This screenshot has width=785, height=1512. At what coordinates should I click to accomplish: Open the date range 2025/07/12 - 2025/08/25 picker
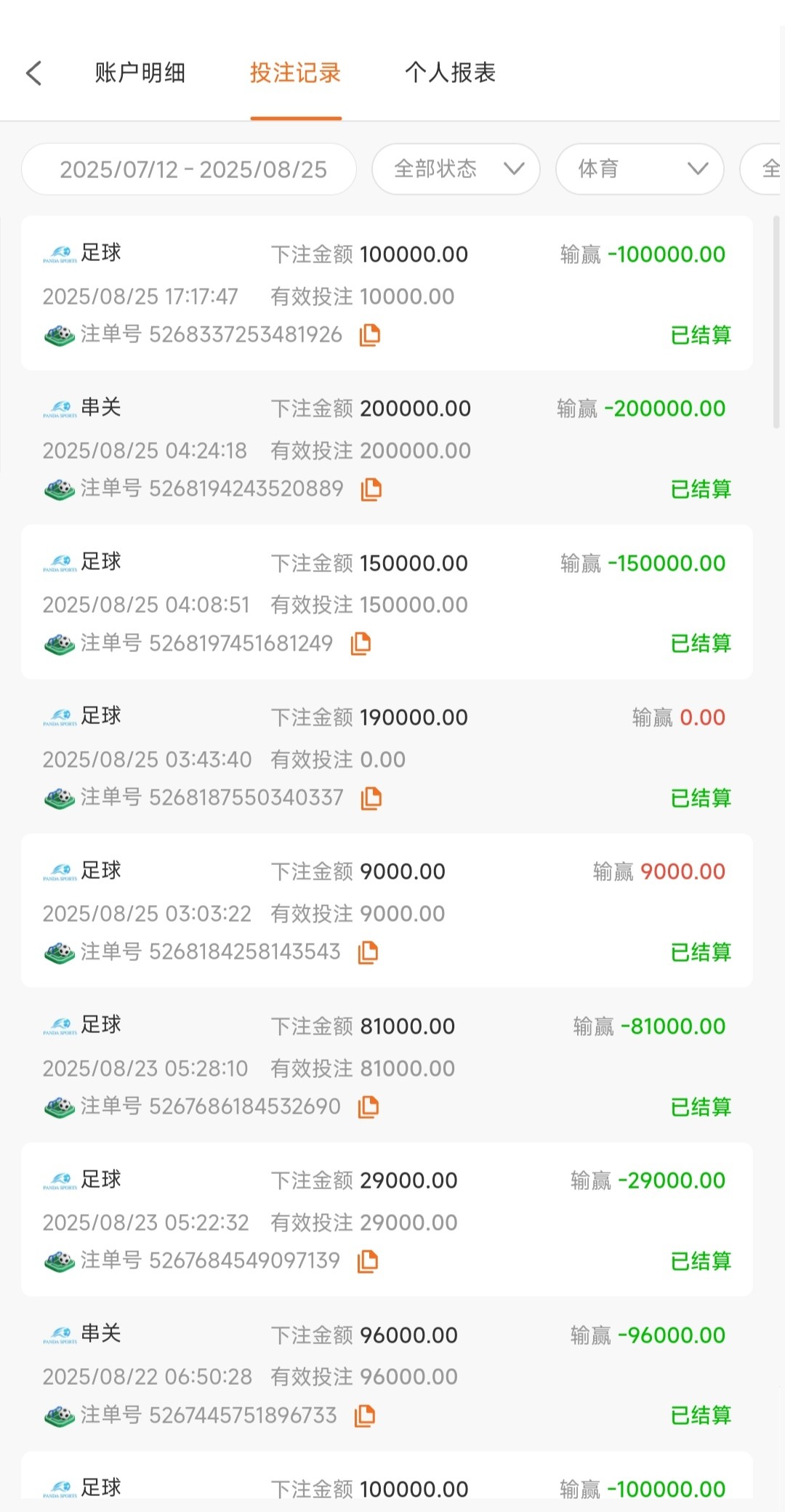pyautogui.click(x=189, y=169)
